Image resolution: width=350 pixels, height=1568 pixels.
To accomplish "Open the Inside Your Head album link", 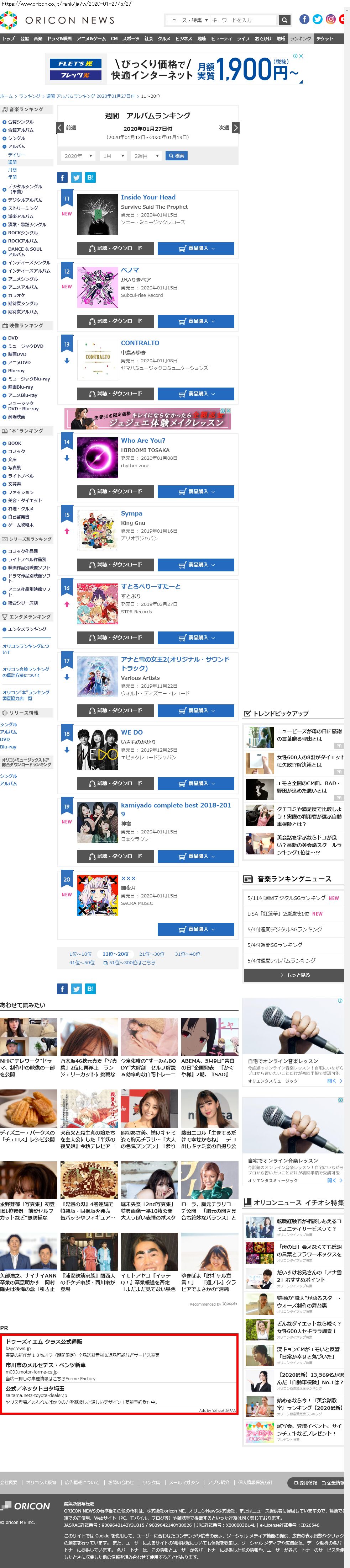I will tap(147, 197).
